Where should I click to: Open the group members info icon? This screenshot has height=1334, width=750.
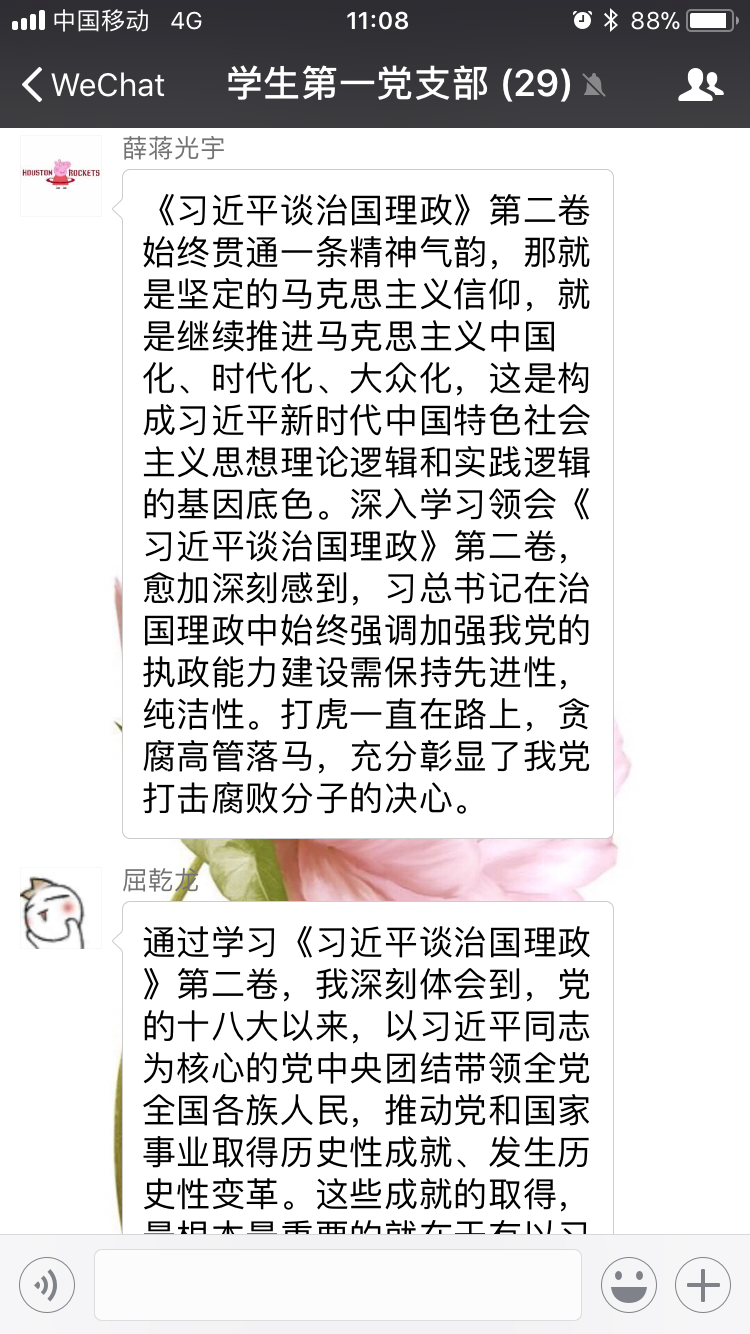(x=700, y=85)
